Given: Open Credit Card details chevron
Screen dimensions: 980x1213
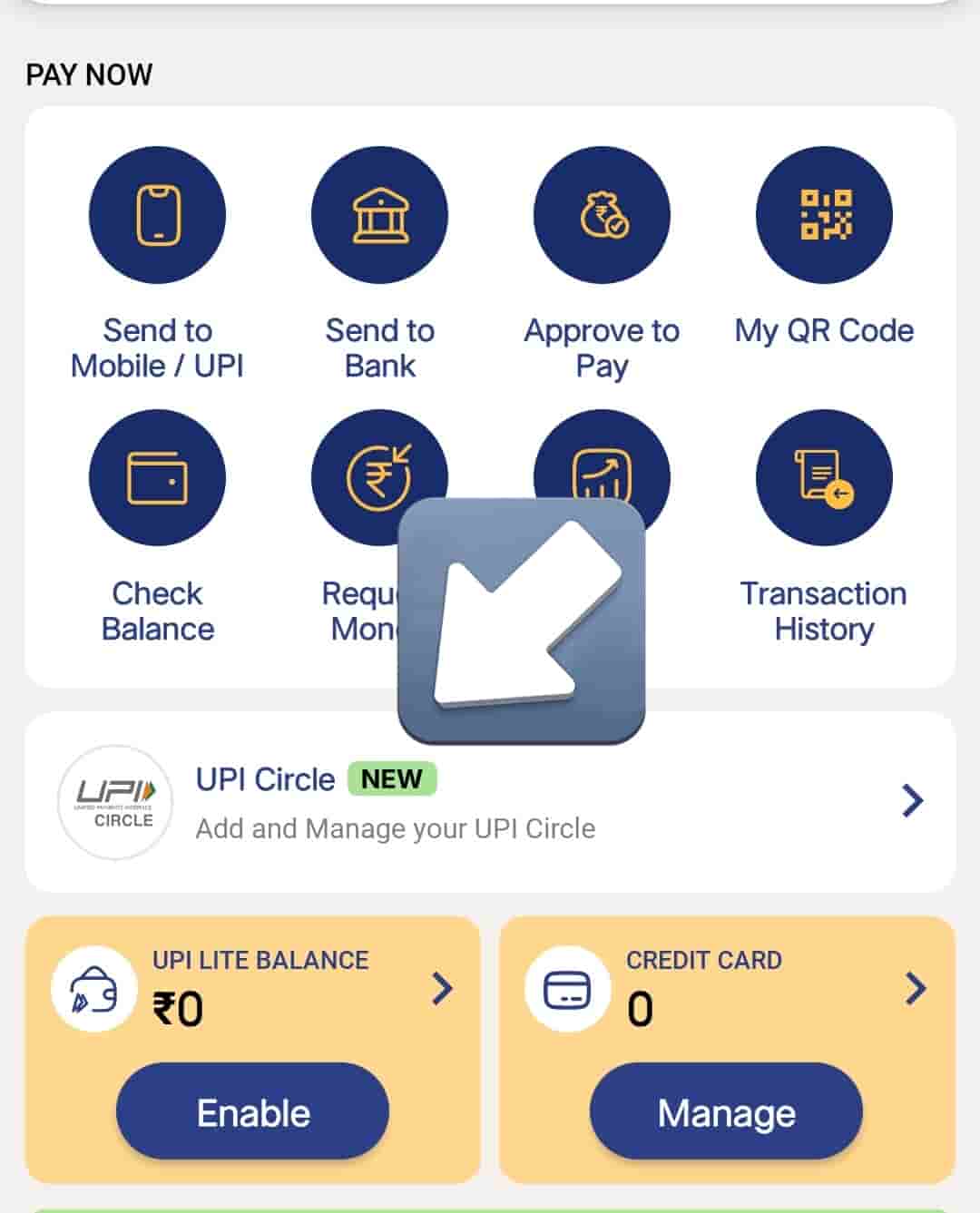Looking at the screenshot, I should point(916,989).
